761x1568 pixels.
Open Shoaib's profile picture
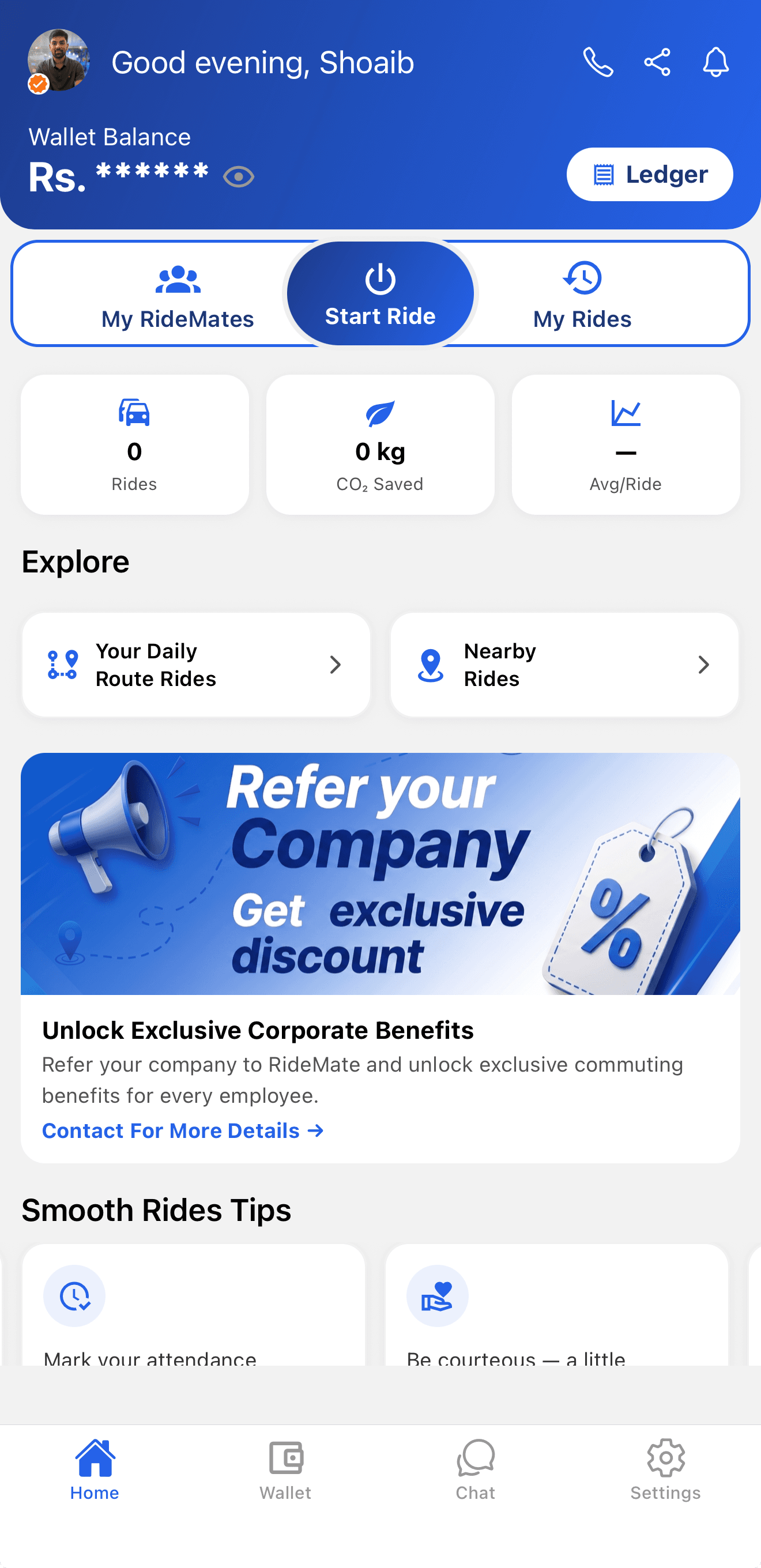tap(58, 61)
